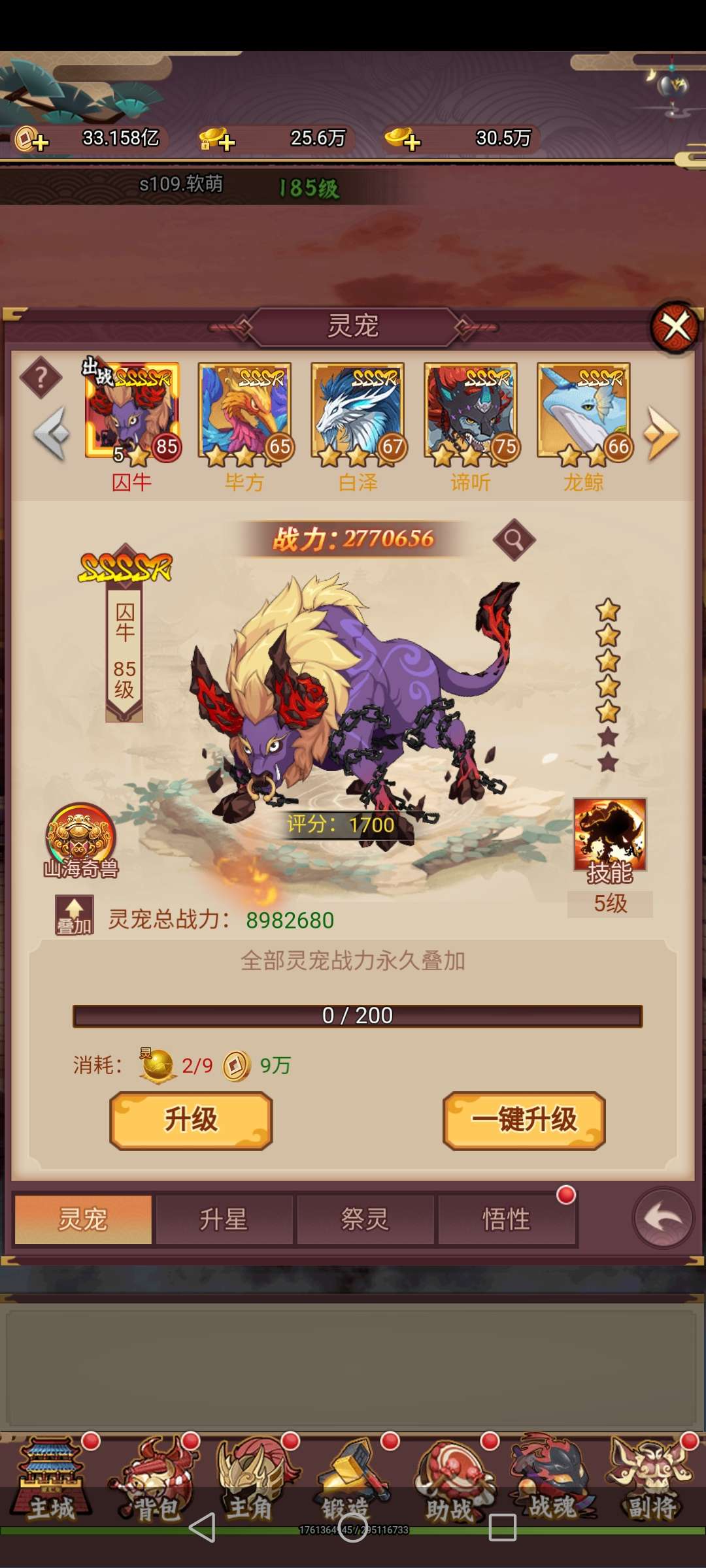
Task: Tap the round return arrow button
Action: [x=663, y=1218]
